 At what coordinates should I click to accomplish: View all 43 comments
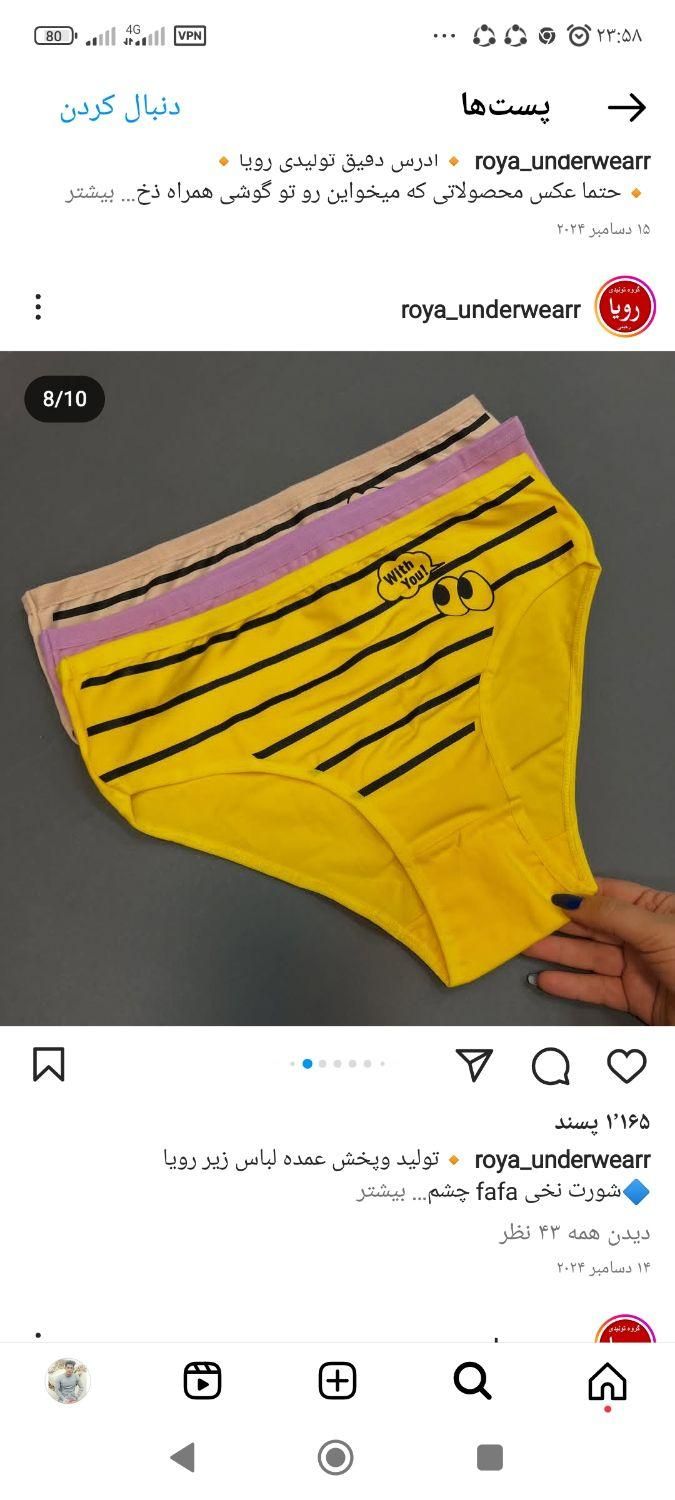(574, 1232)
